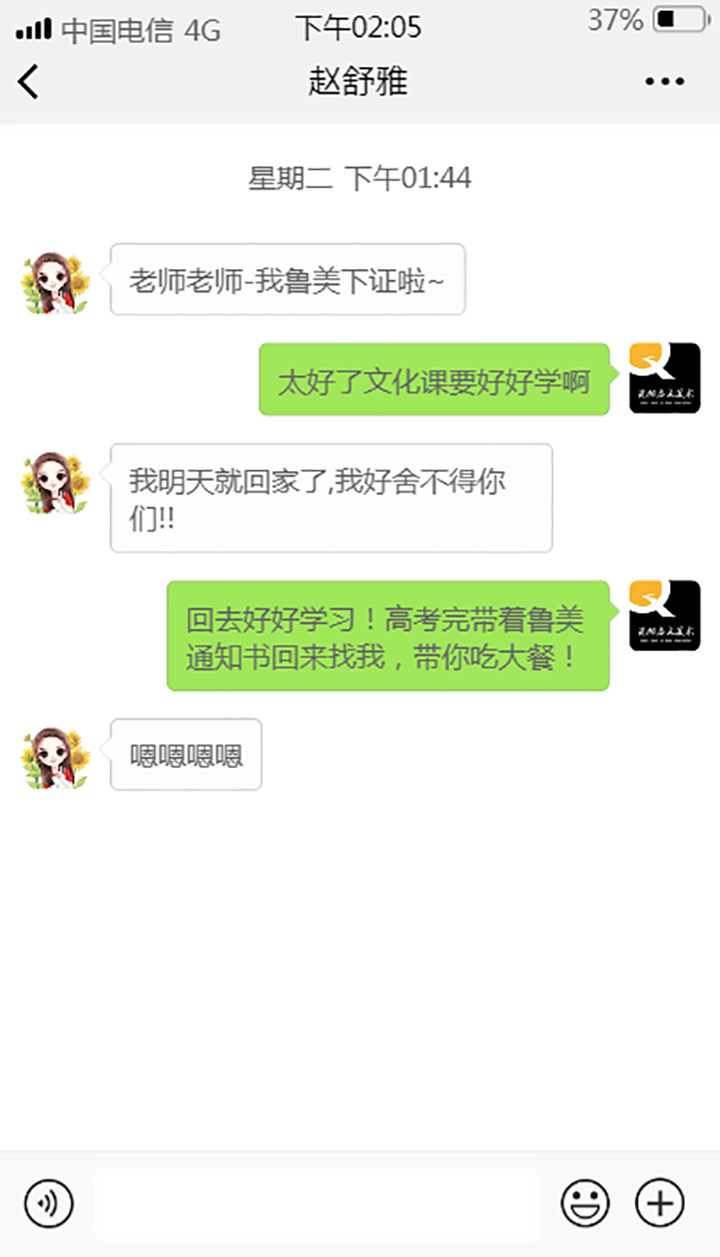This screenshot has height=1257, width=720.
Task: Go back from the 赵舒雅 chat
Action: [29, 81]
